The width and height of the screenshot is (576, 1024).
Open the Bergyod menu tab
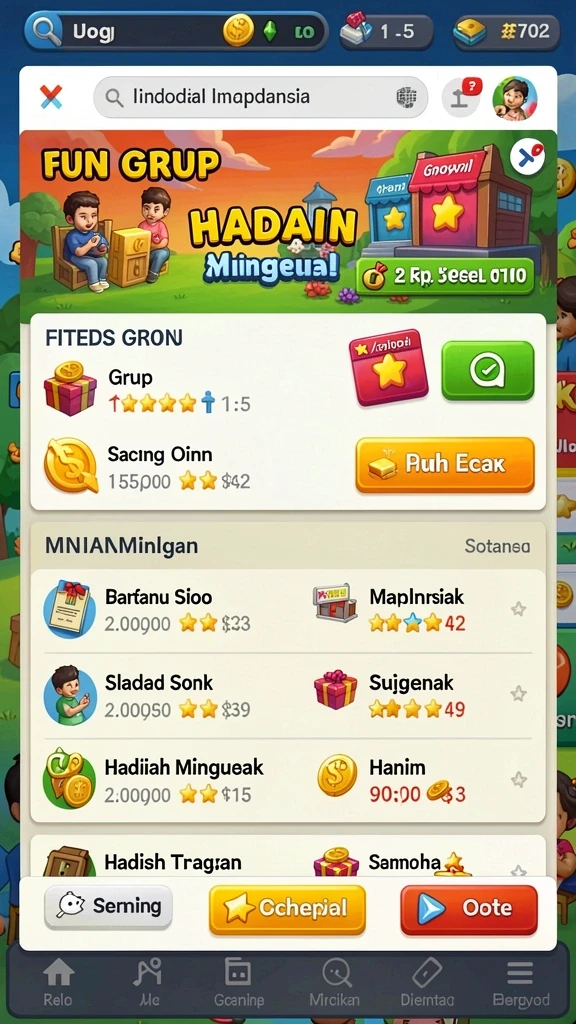520,984
